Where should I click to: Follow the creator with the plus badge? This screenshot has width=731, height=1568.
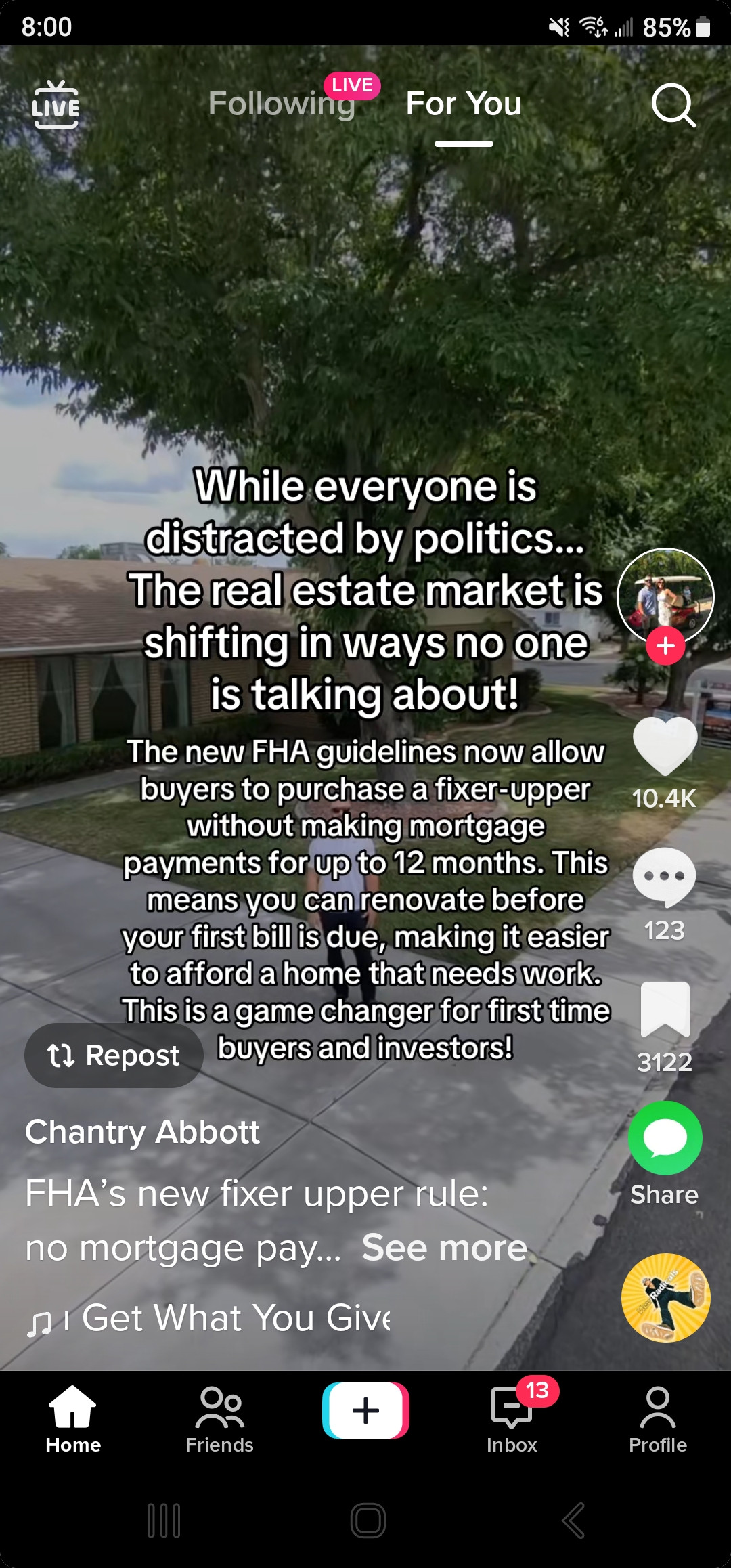[665, 646]
